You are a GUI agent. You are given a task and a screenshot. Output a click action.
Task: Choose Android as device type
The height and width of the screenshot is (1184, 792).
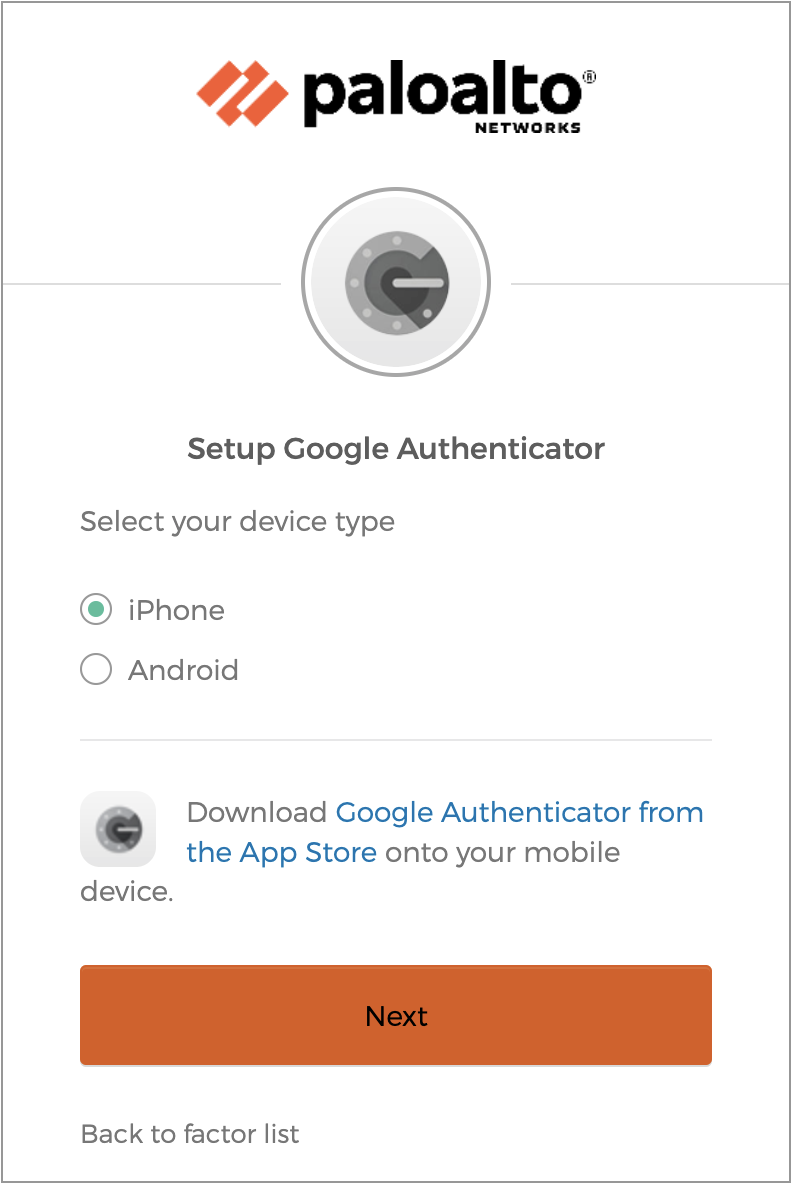click(x=96, y=669)
